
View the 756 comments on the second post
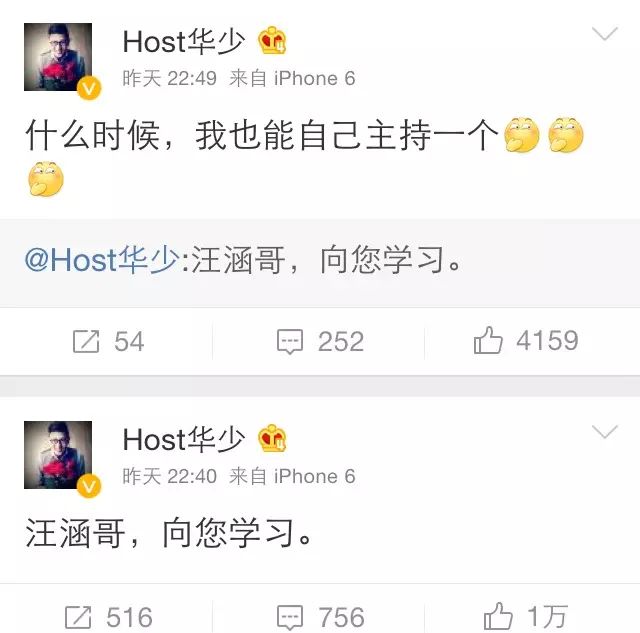point(320,616)
